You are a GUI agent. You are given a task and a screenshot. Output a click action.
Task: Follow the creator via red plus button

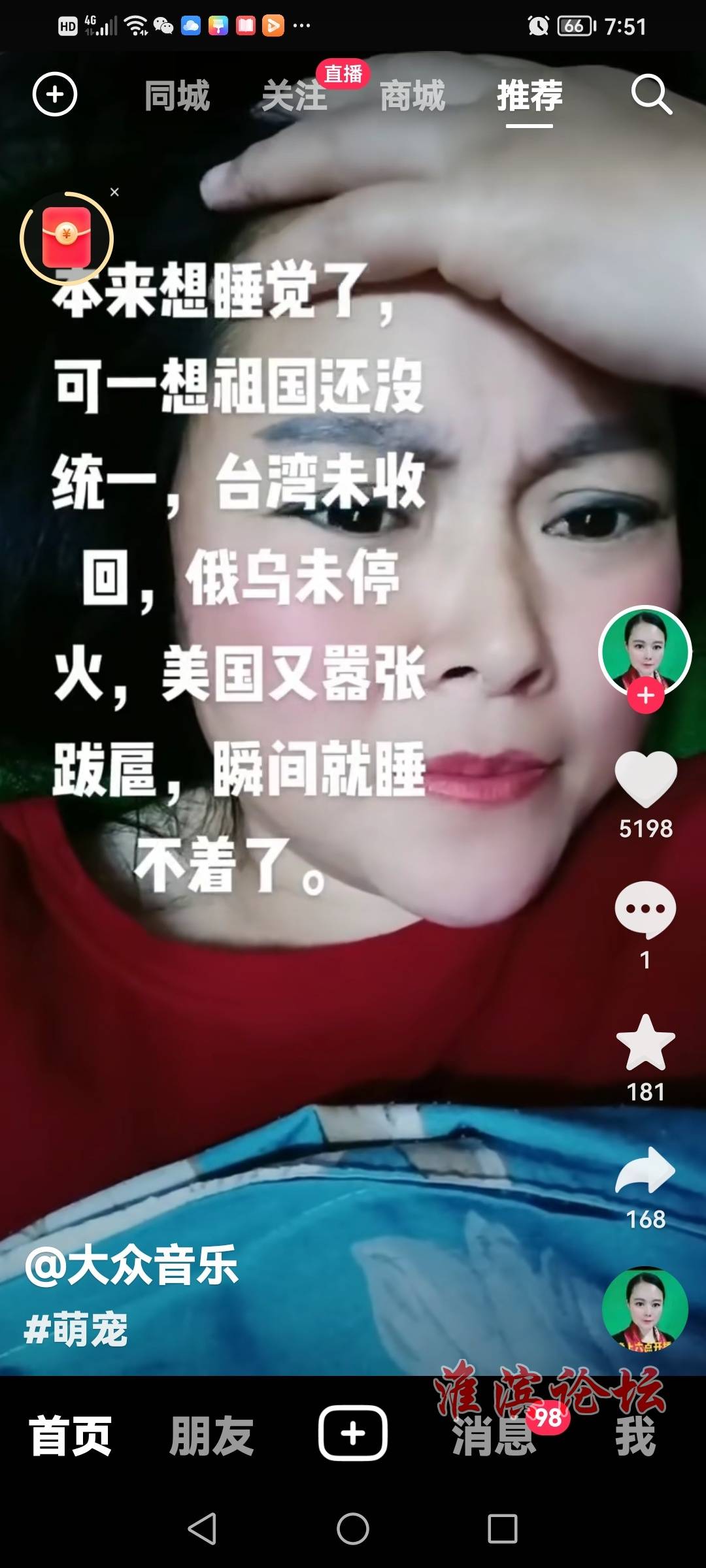646,696
